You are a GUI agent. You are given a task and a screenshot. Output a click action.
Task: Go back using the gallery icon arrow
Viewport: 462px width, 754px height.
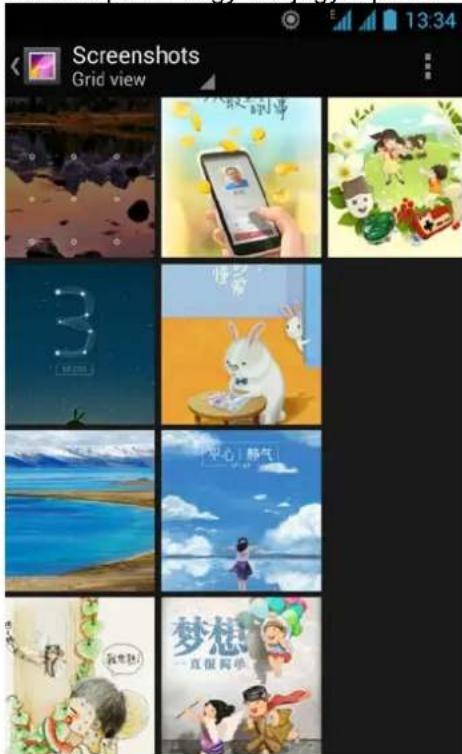pyautogui.click(x=35, y=66)
